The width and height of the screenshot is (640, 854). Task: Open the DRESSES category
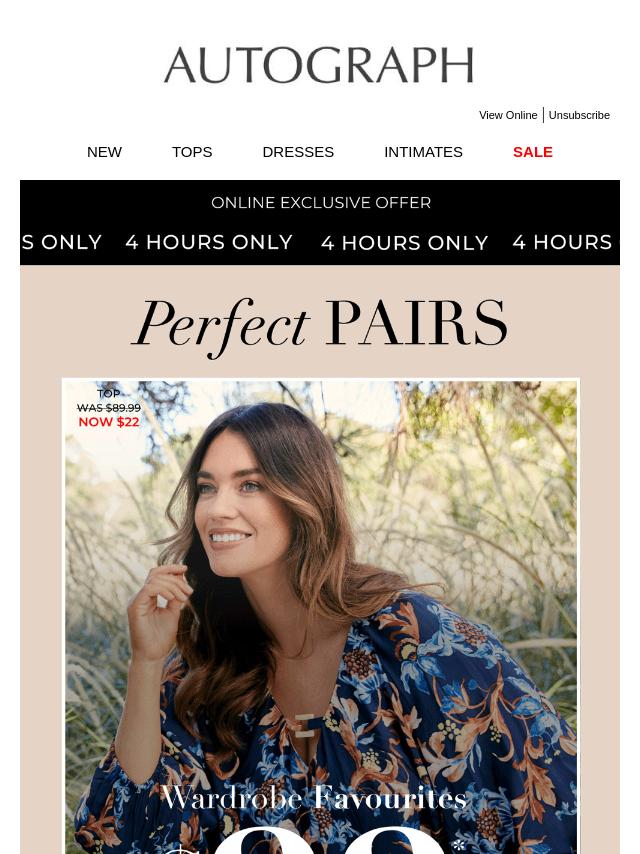[298, 152]
